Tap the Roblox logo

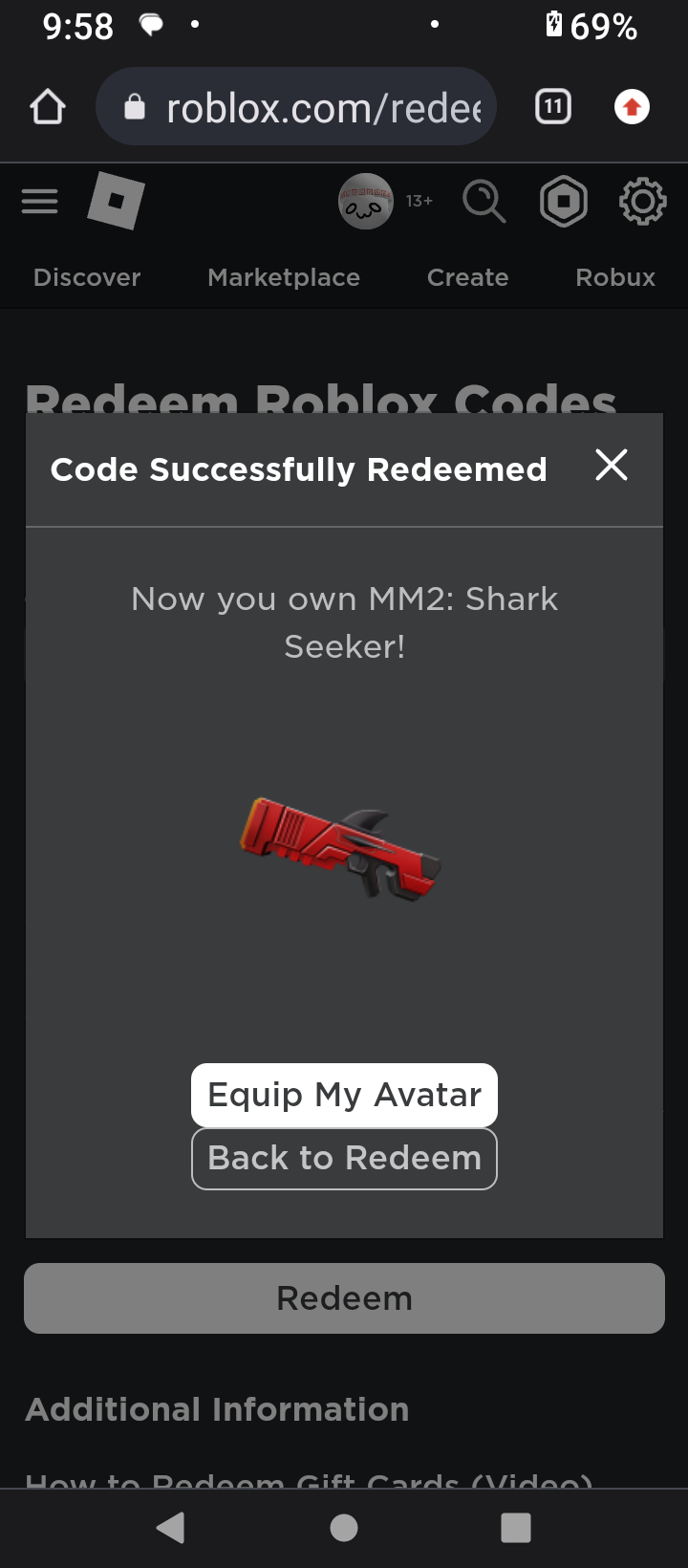[116, 202]
